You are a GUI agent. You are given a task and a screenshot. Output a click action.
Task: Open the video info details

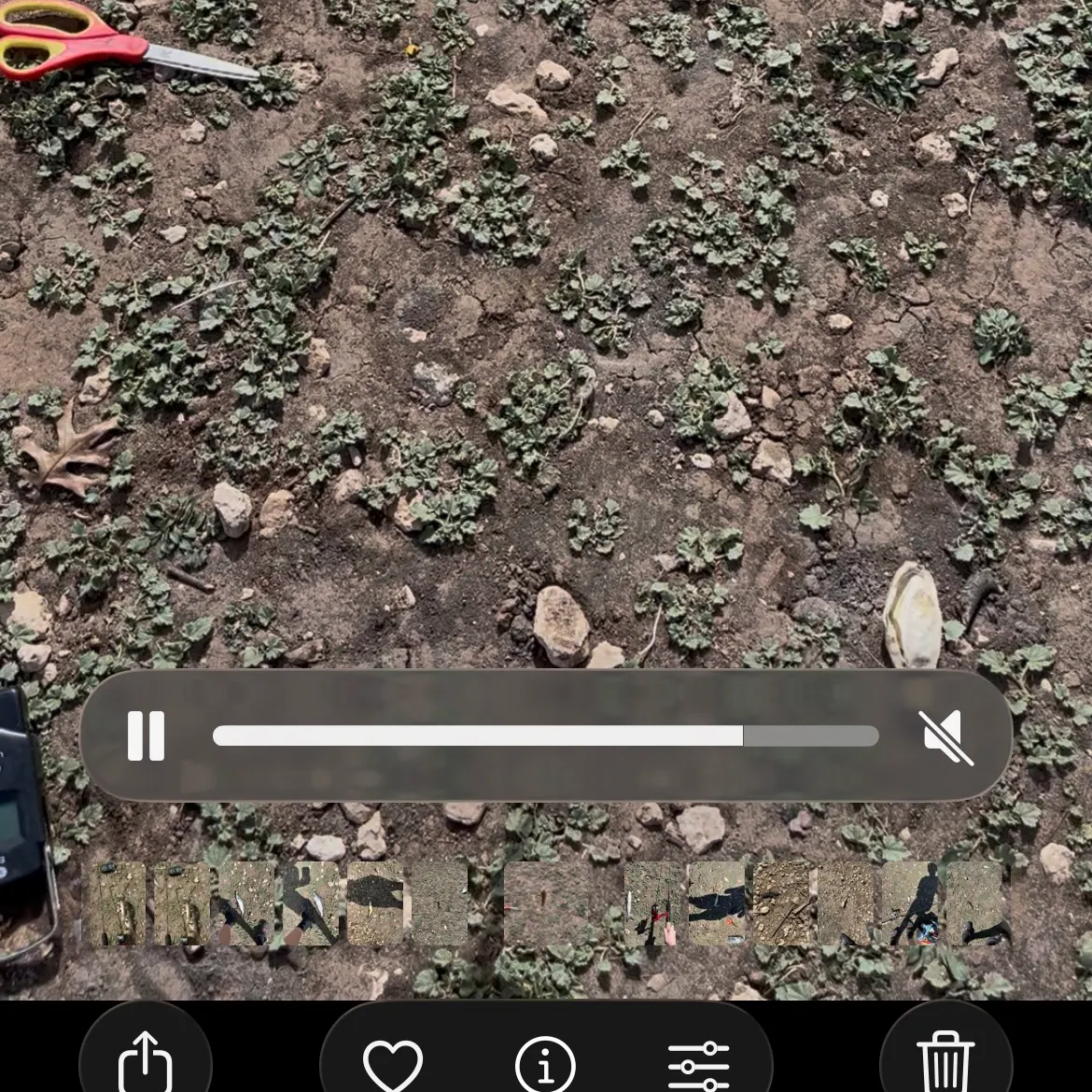(545, 1064)
